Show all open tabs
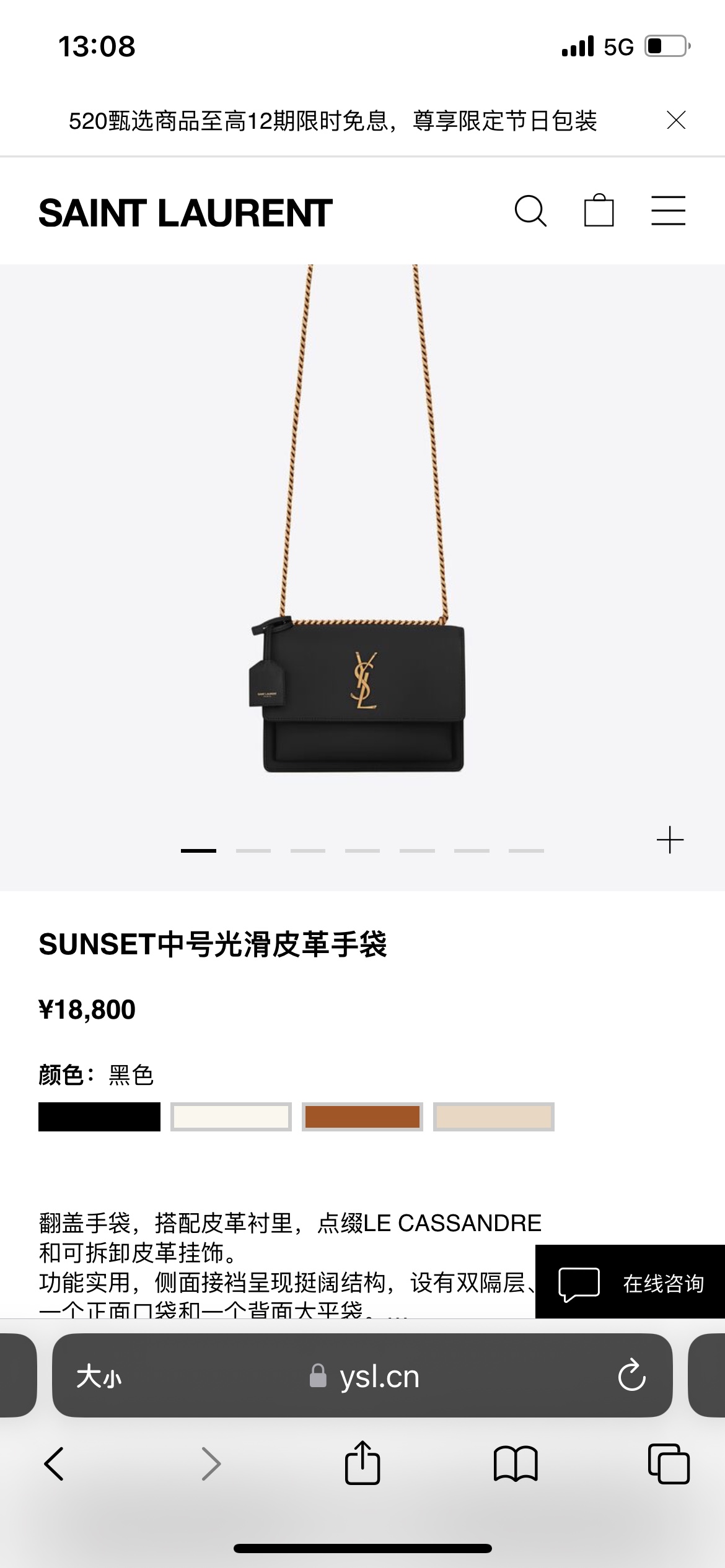 pos(668,1464)
